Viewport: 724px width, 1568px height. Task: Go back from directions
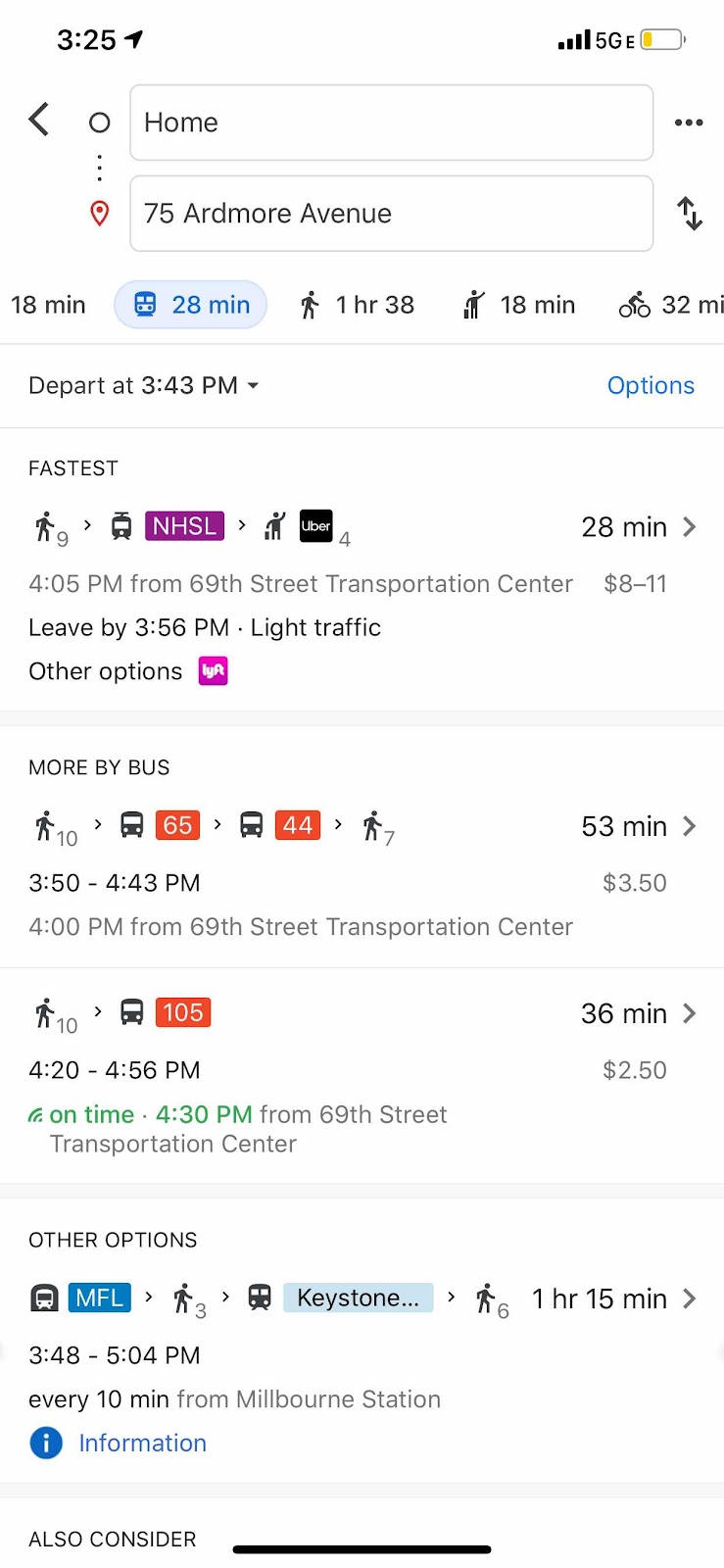click(x=39, y=121)
